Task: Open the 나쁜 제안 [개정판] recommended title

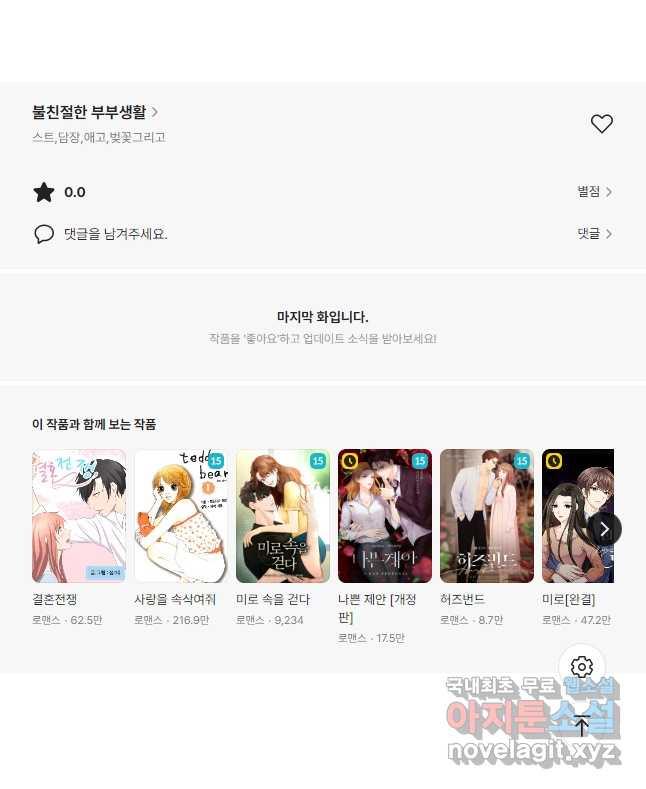Action: point(385,516)
